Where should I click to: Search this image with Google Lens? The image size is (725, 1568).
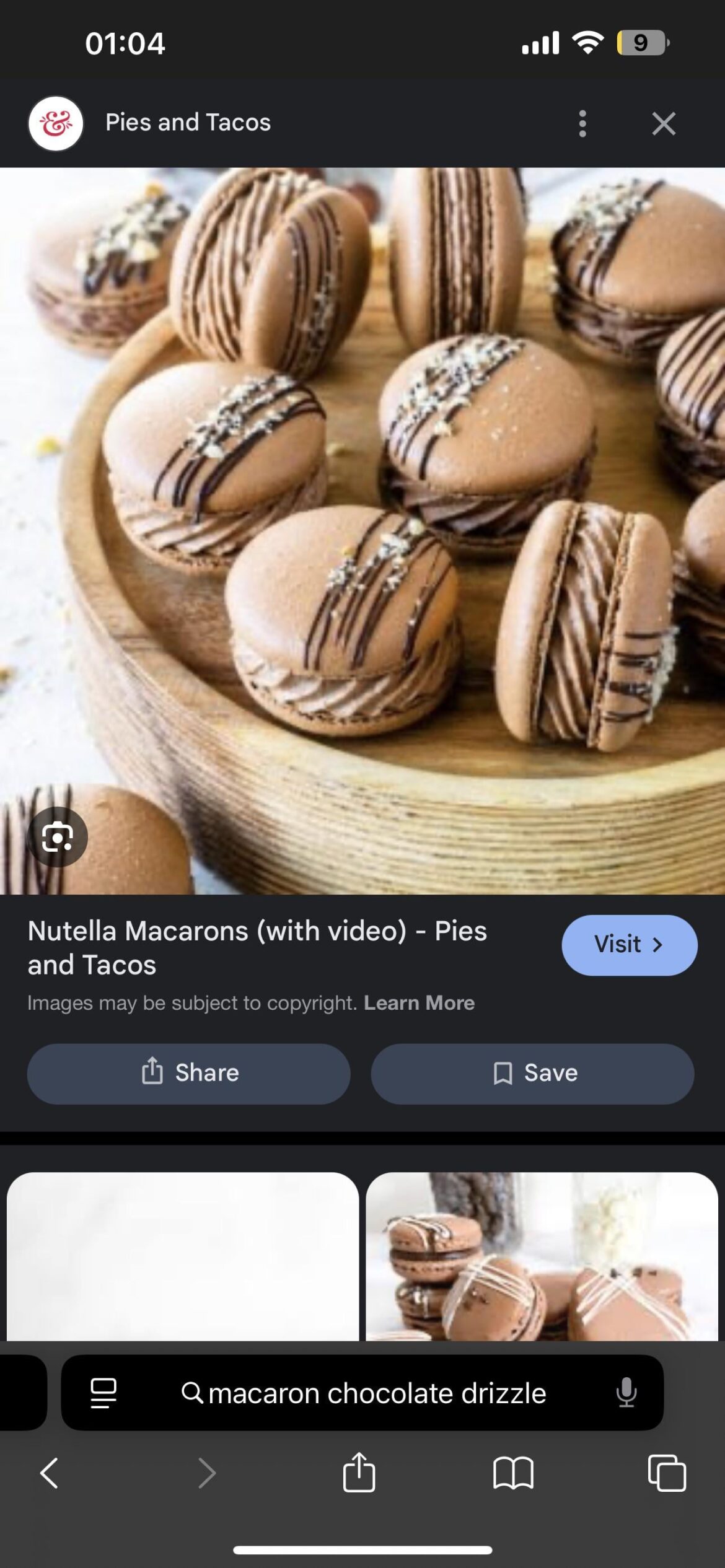(58, 837)
